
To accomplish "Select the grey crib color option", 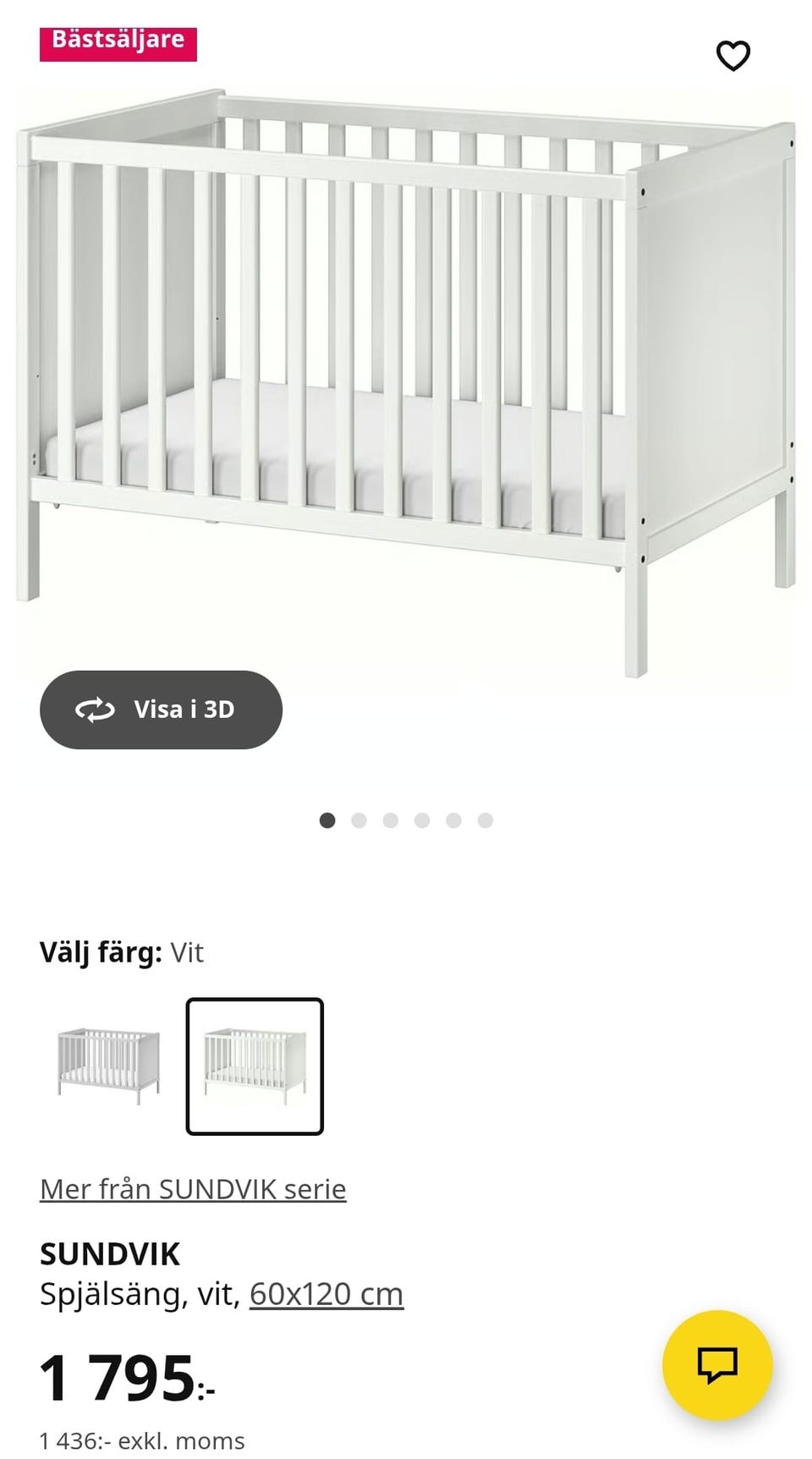I will pyautogui.click(x=108, y=1066).
